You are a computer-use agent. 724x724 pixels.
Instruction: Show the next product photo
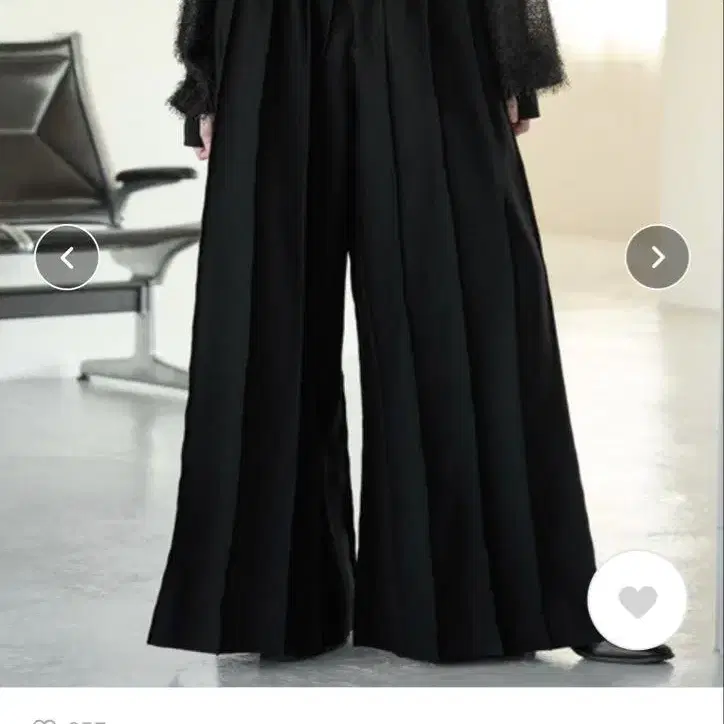tap(657, 258)
